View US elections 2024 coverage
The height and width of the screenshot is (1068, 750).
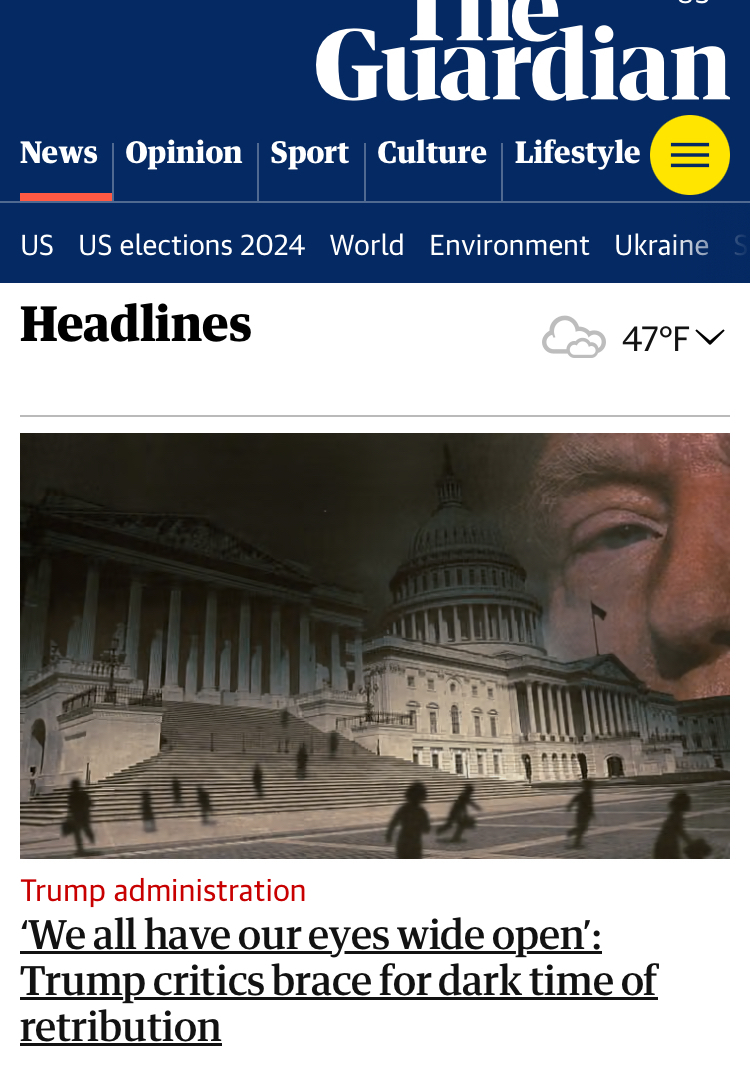click(191, 245)
